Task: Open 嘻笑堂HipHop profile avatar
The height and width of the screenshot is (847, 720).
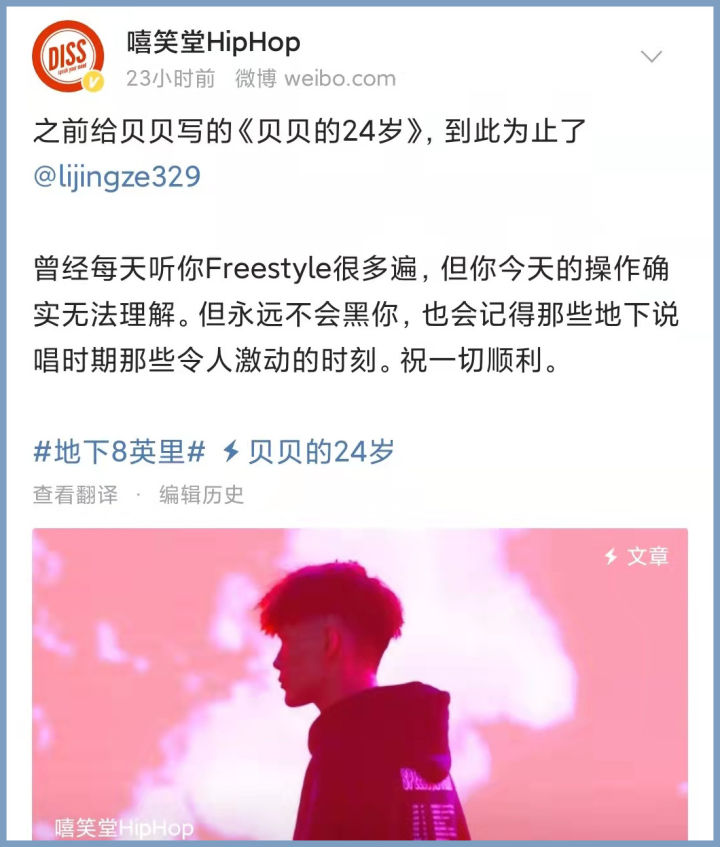Action: [x=68, y=57]
